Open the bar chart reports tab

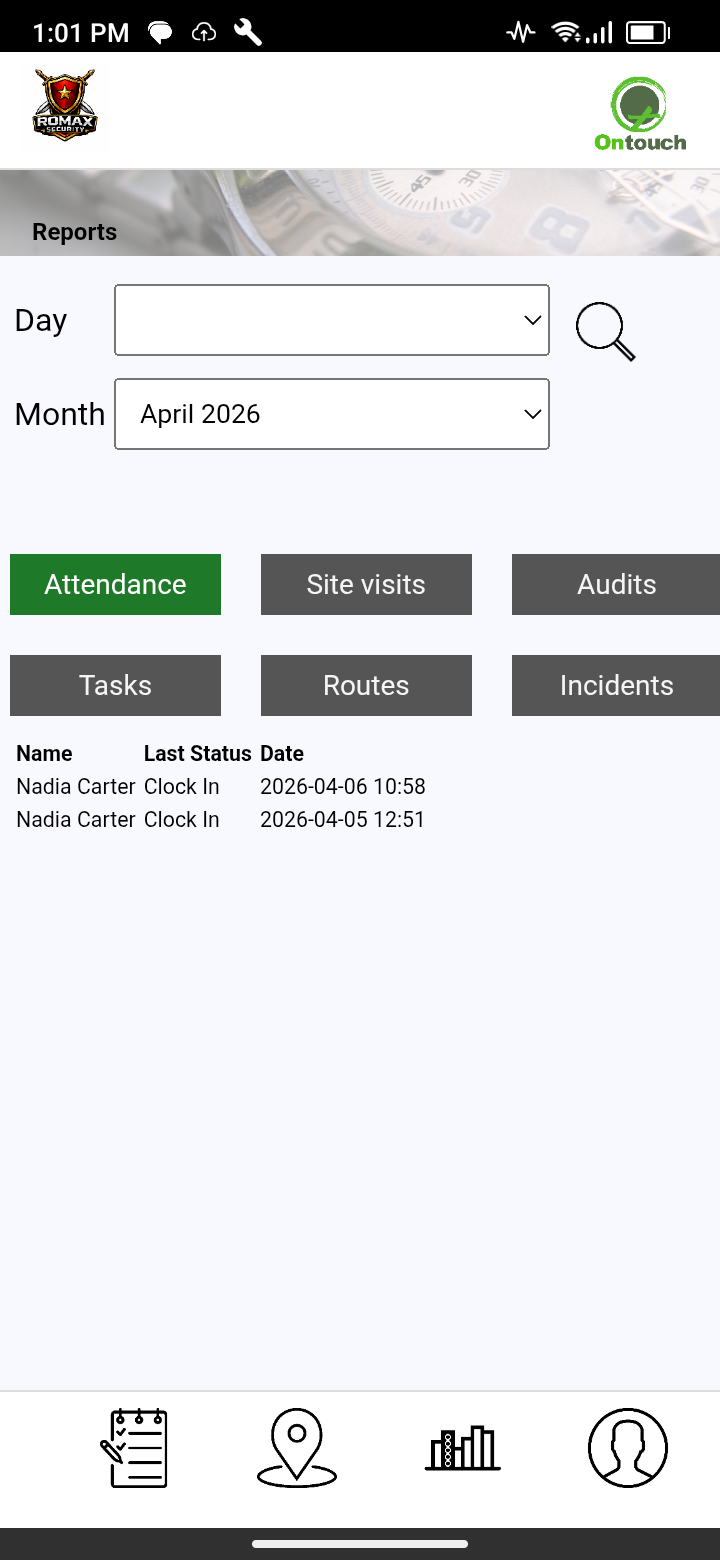462,1448
